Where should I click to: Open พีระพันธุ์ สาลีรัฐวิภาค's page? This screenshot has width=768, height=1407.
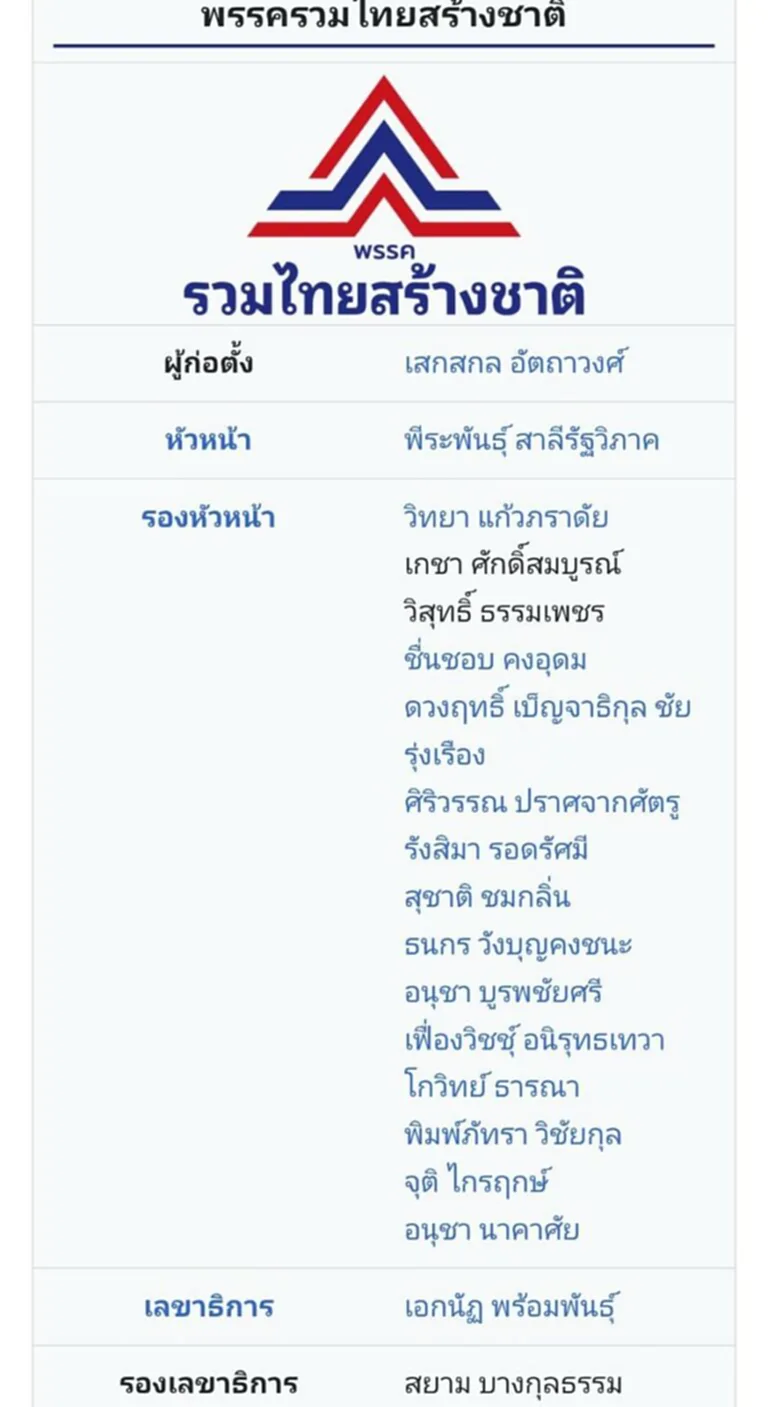point(531,441)
